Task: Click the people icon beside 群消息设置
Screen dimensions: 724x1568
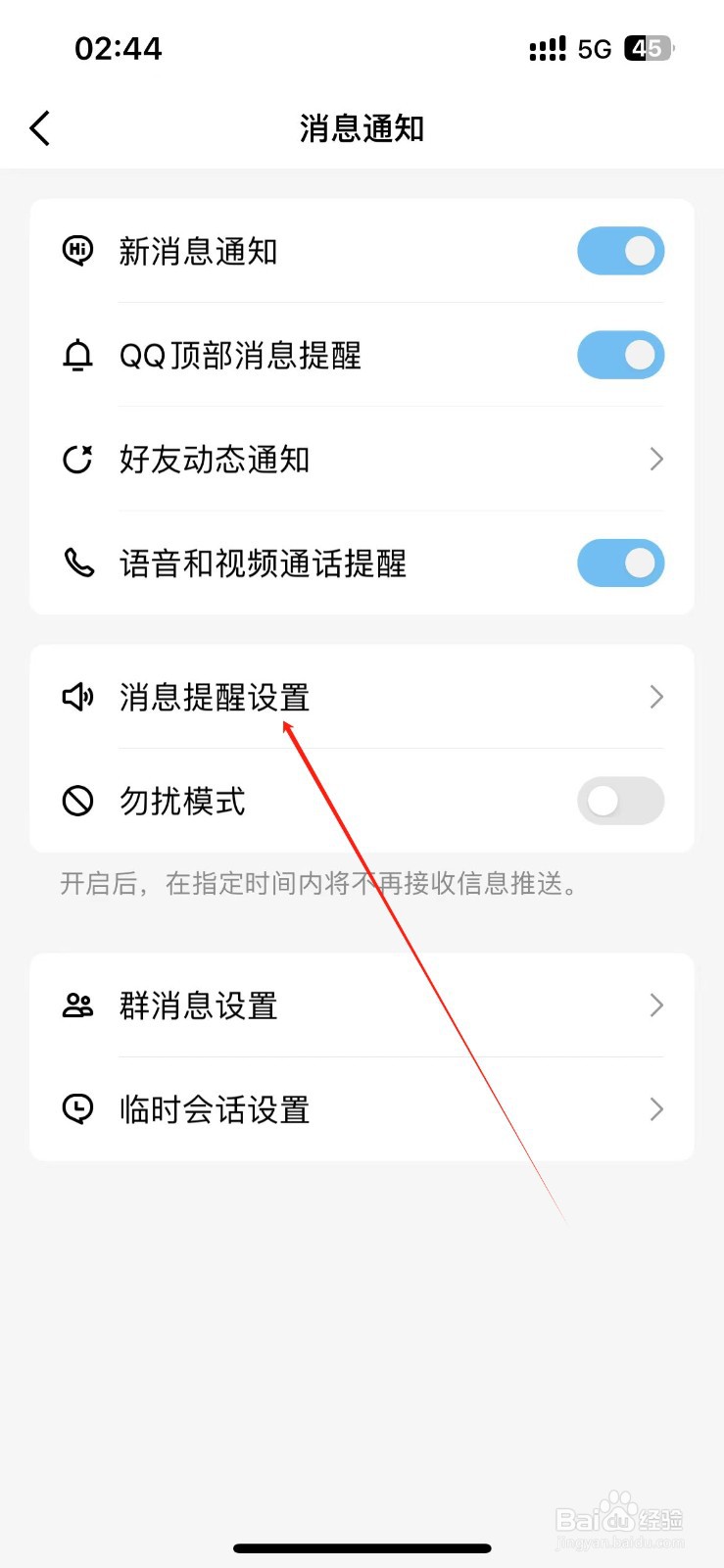Action: tap(78, 1004)
